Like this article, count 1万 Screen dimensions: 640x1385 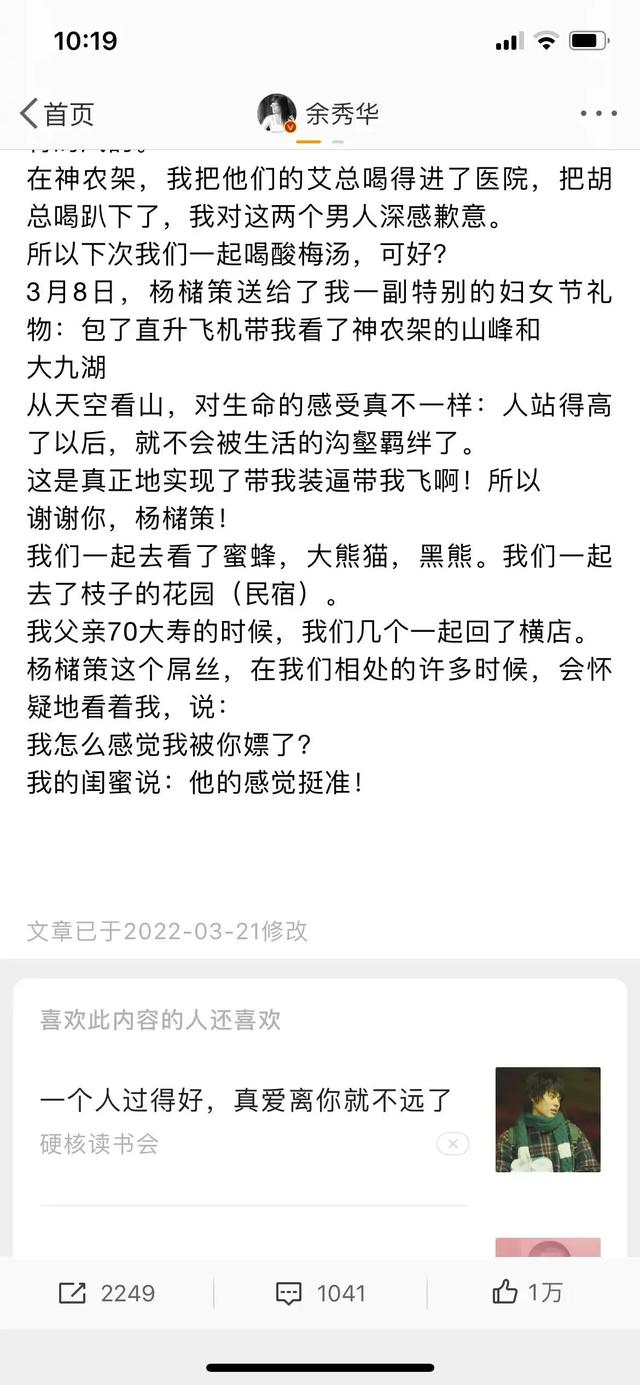[x=527, y=1292]
